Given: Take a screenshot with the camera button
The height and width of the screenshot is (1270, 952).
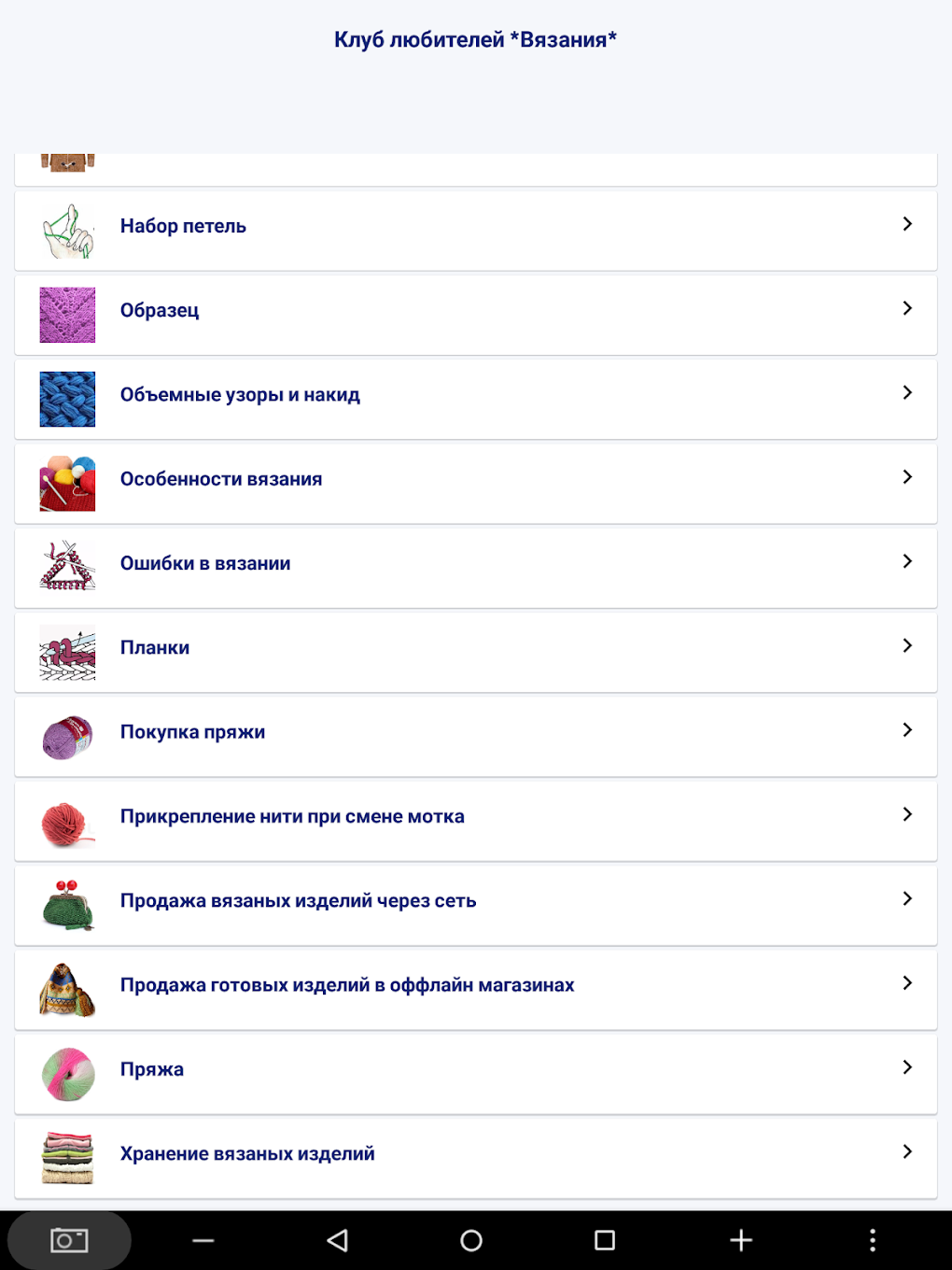Looking at the screenshot, I should (69, 1240).
